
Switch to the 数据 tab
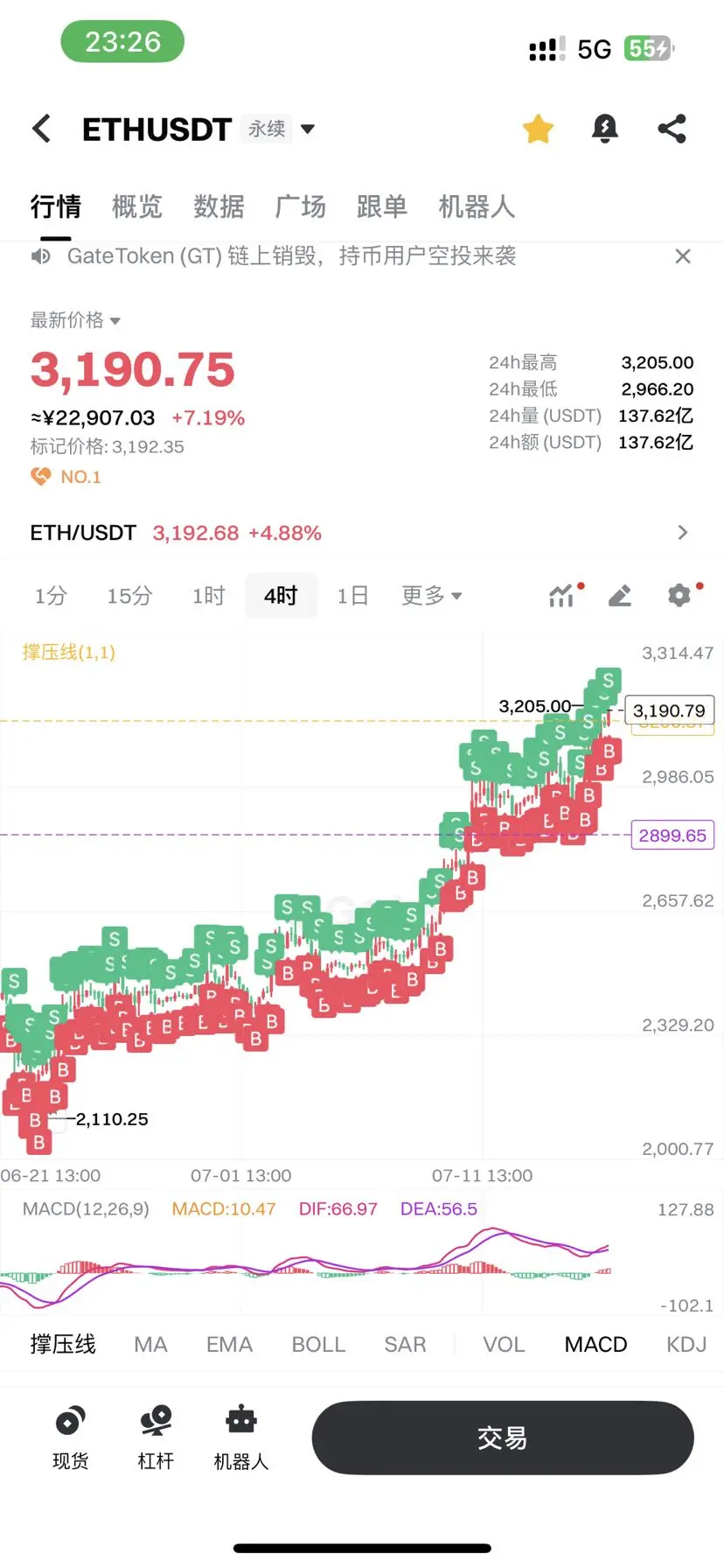point(219,206)
